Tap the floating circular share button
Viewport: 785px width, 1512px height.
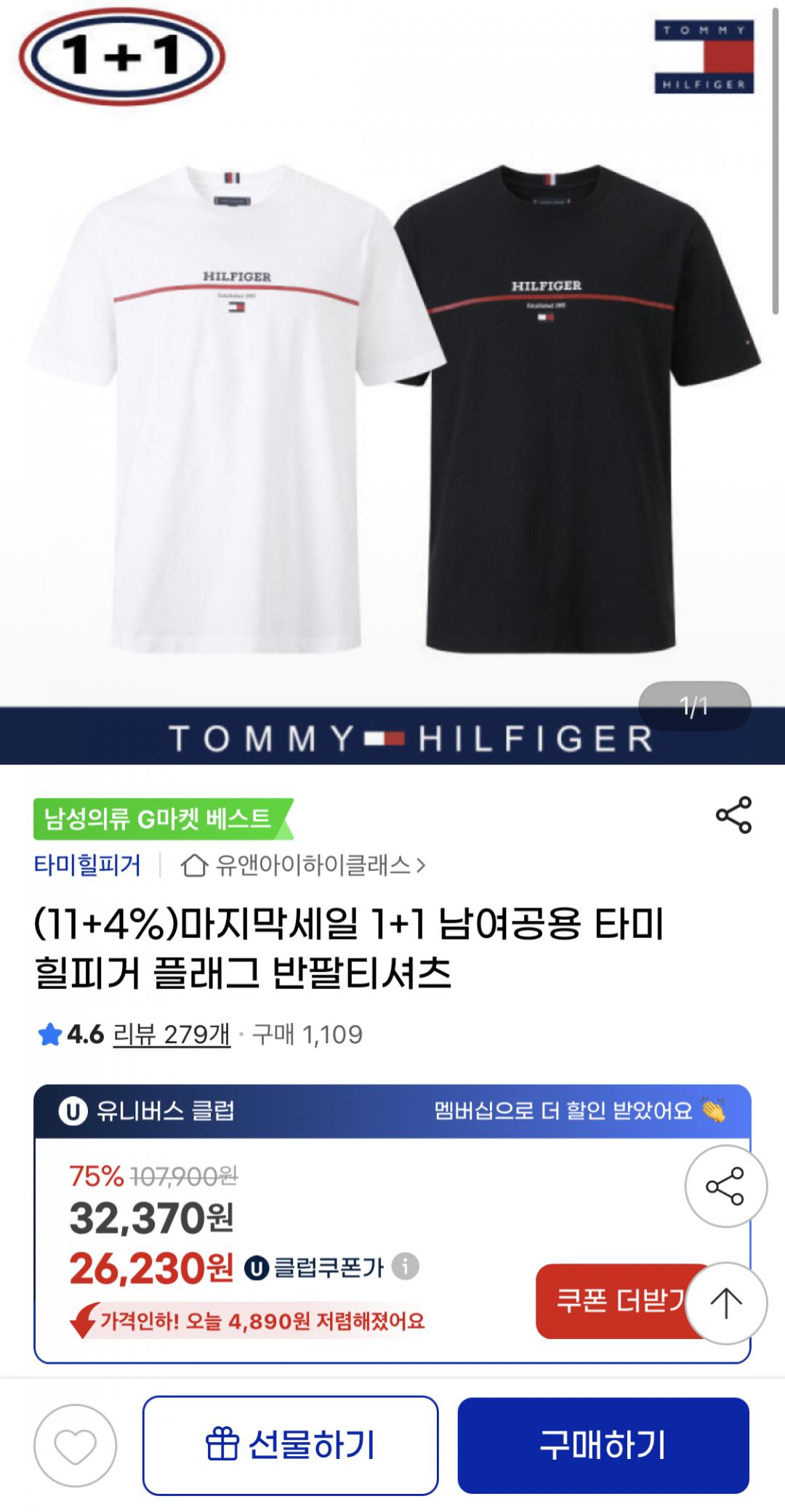coord(725,1186)
